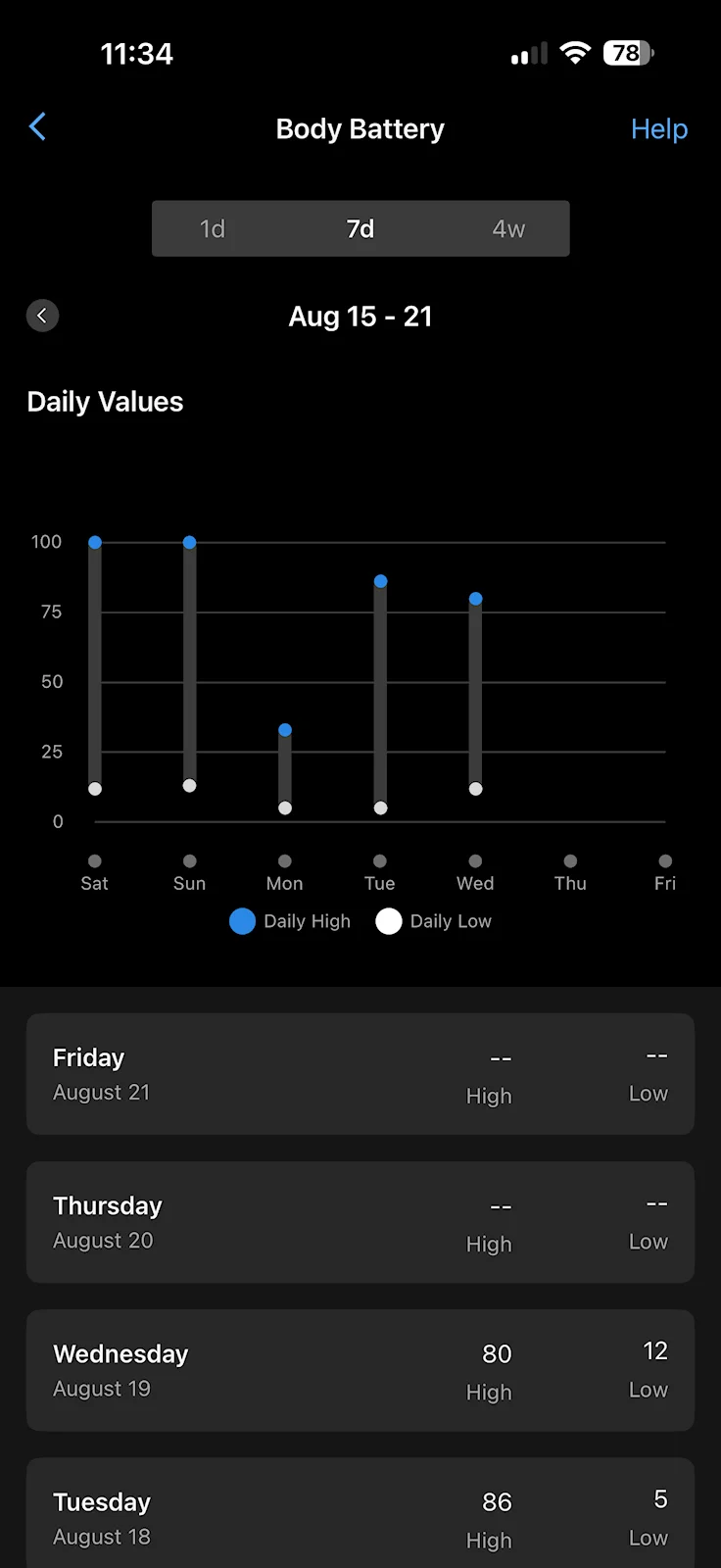Viewport: 721px width, 1568px height.
Task: Go to the previous week
Action: click(42, 316)
